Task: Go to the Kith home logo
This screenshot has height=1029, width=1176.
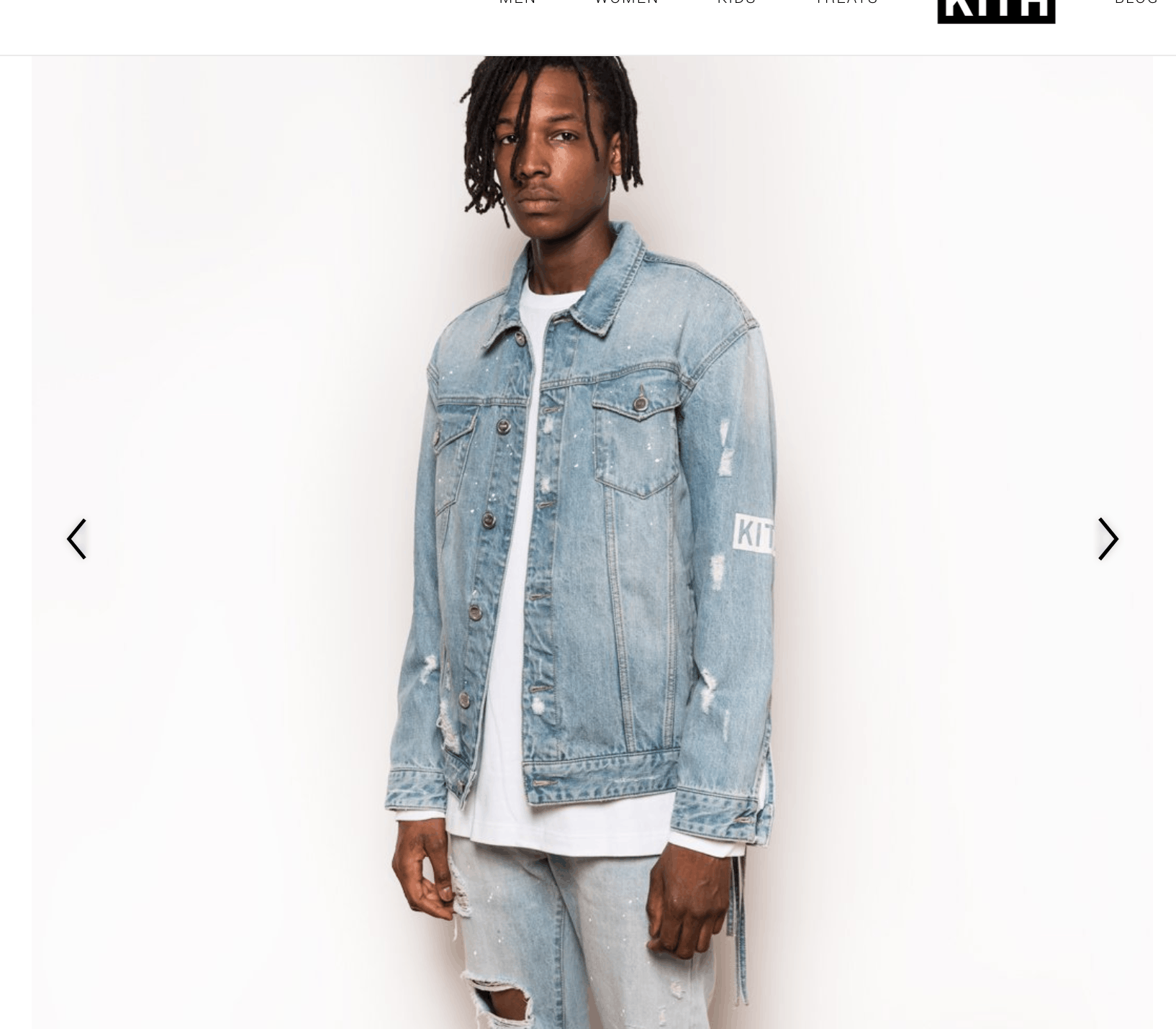Action: (x=996, y=12)
